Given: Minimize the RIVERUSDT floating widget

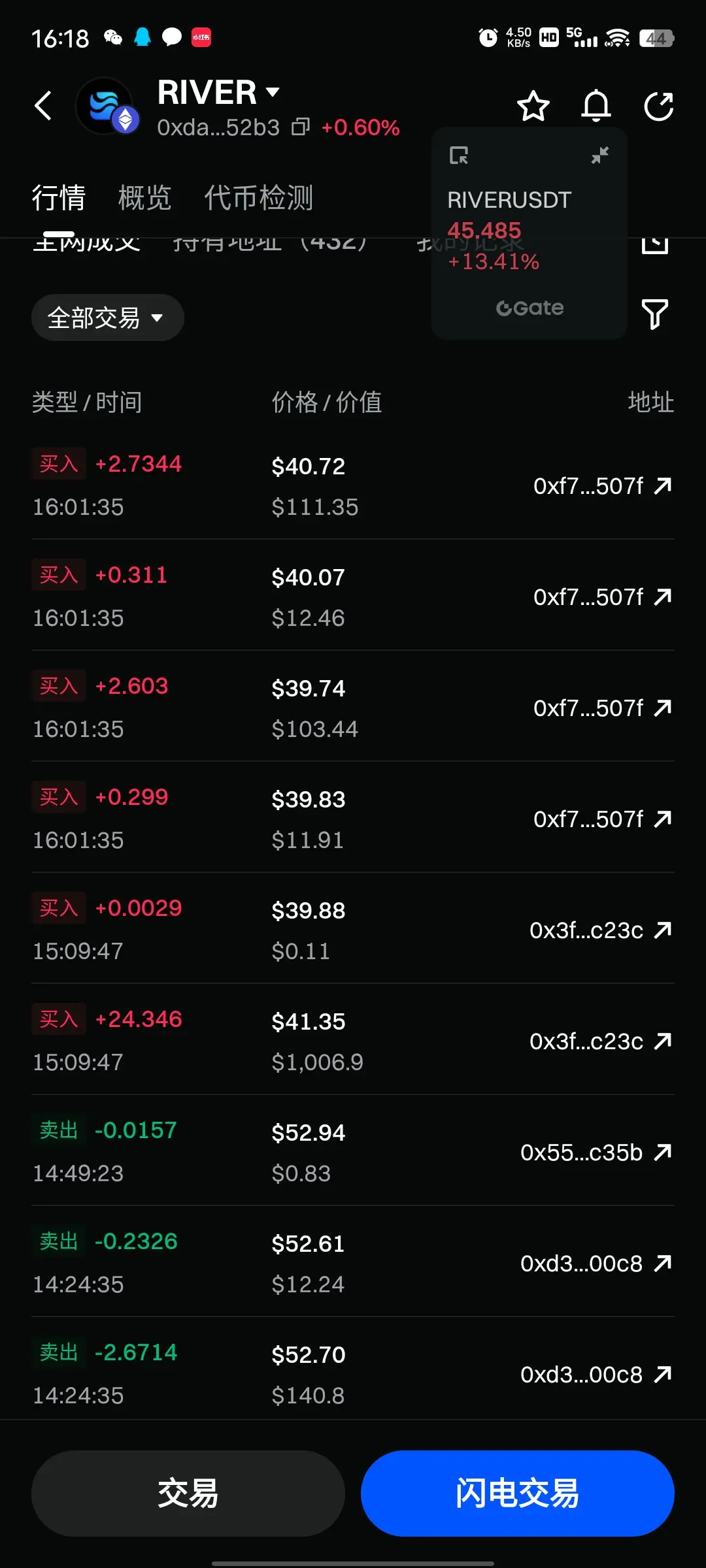Looking at the screenshot, I should pyautogui.click(x=599, y=155).
